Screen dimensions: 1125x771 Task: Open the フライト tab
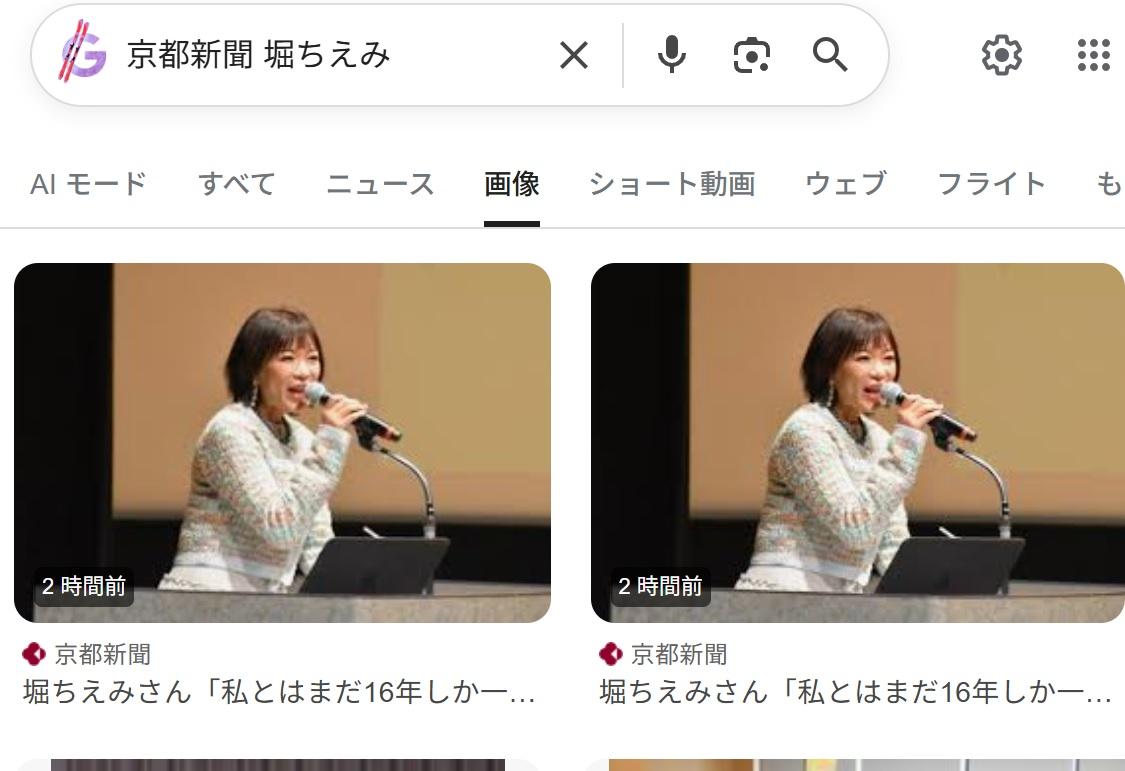(x=991, y=184)
